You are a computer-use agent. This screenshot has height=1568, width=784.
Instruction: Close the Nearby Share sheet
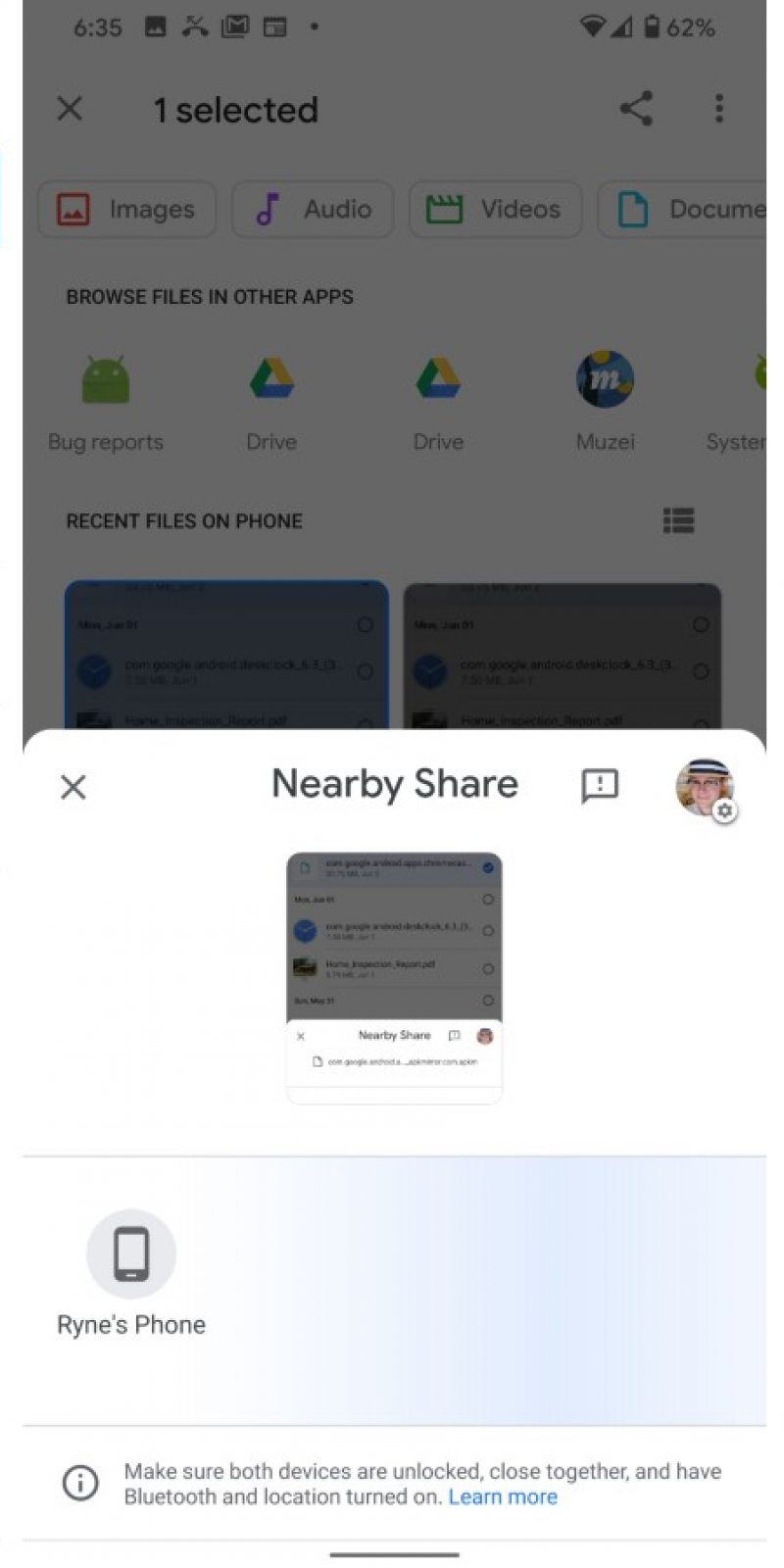tap(73, 787)
